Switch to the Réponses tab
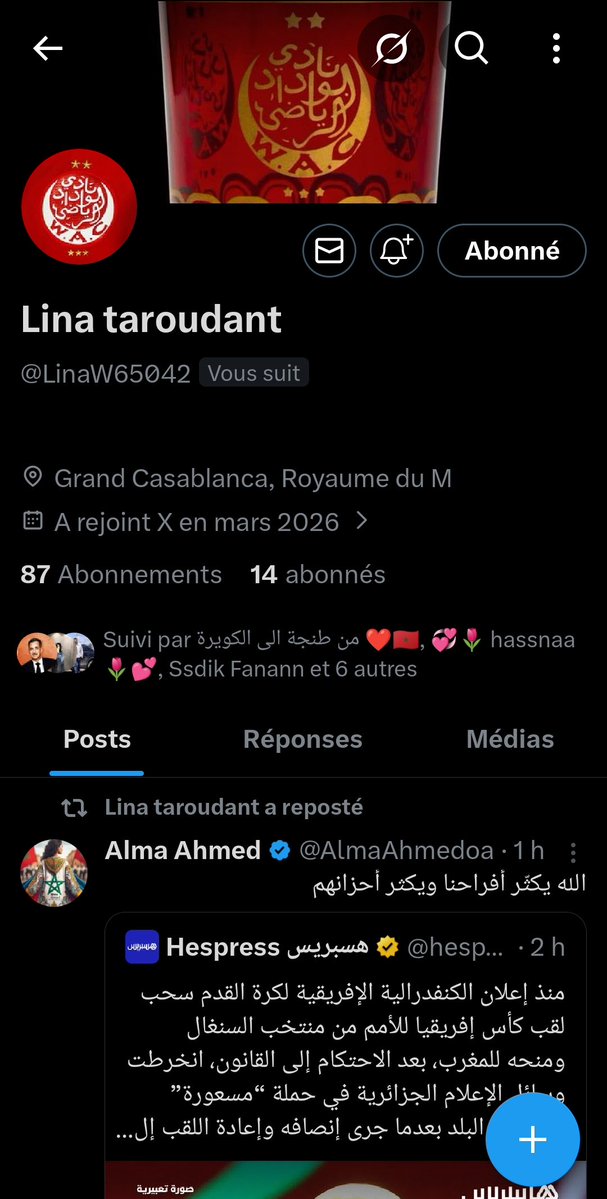 [303, 739]
